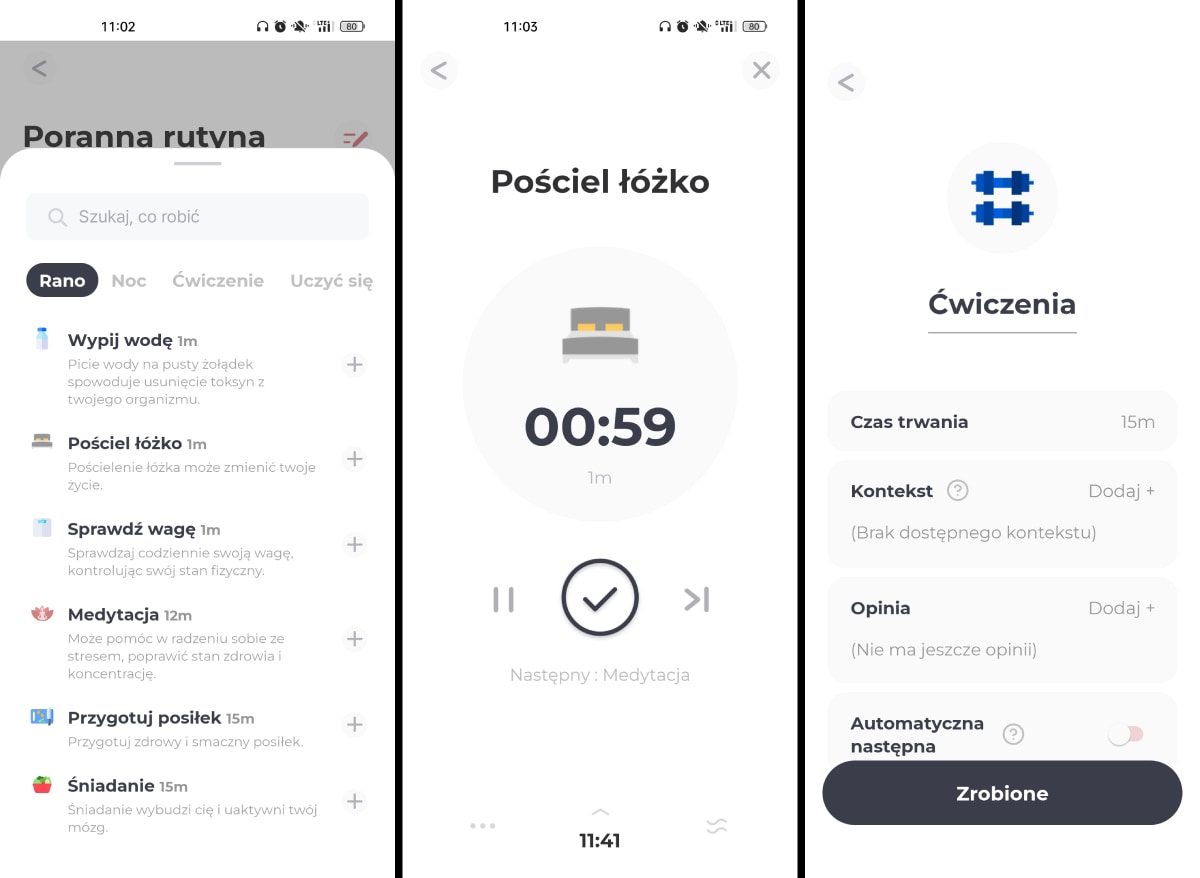Toggle Automatyczna następna switch
This screenshot has width=1200, height=878.
1125,735
